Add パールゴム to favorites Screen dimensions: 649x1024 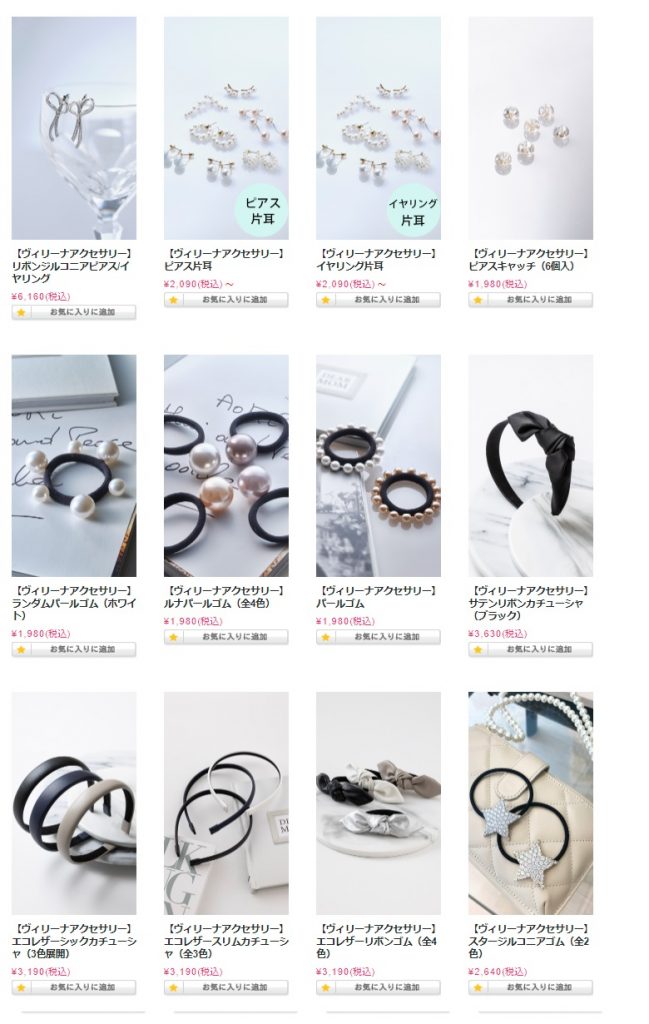point(378,637)
